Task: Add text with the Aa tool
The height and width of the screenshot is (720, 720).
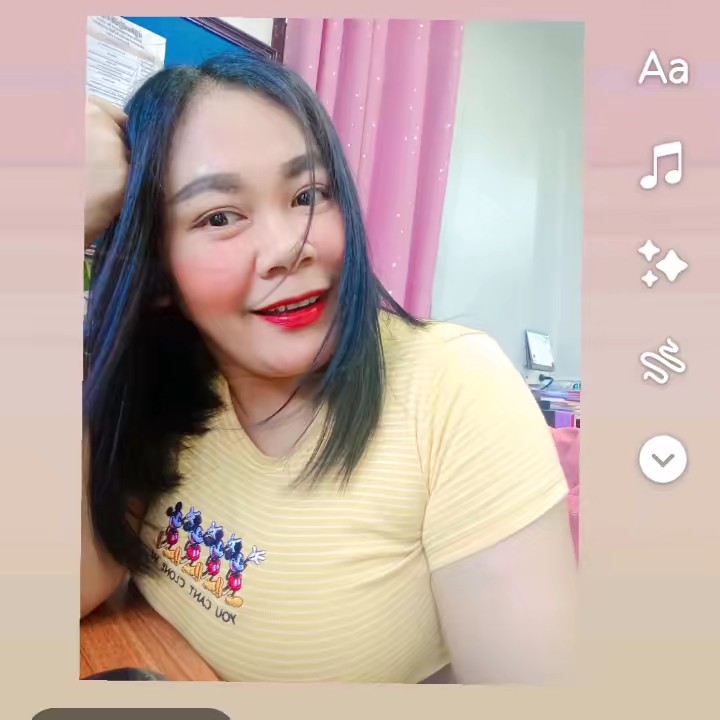Action: point(663,69)
